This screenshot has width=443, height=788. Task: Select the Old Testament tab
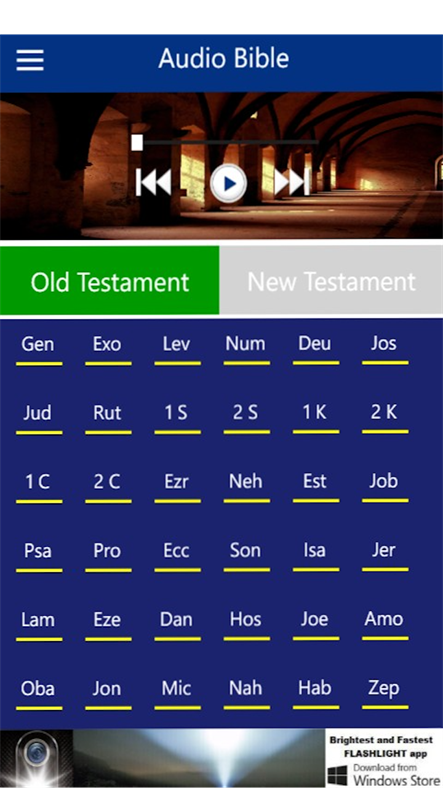tap(109, 280)
